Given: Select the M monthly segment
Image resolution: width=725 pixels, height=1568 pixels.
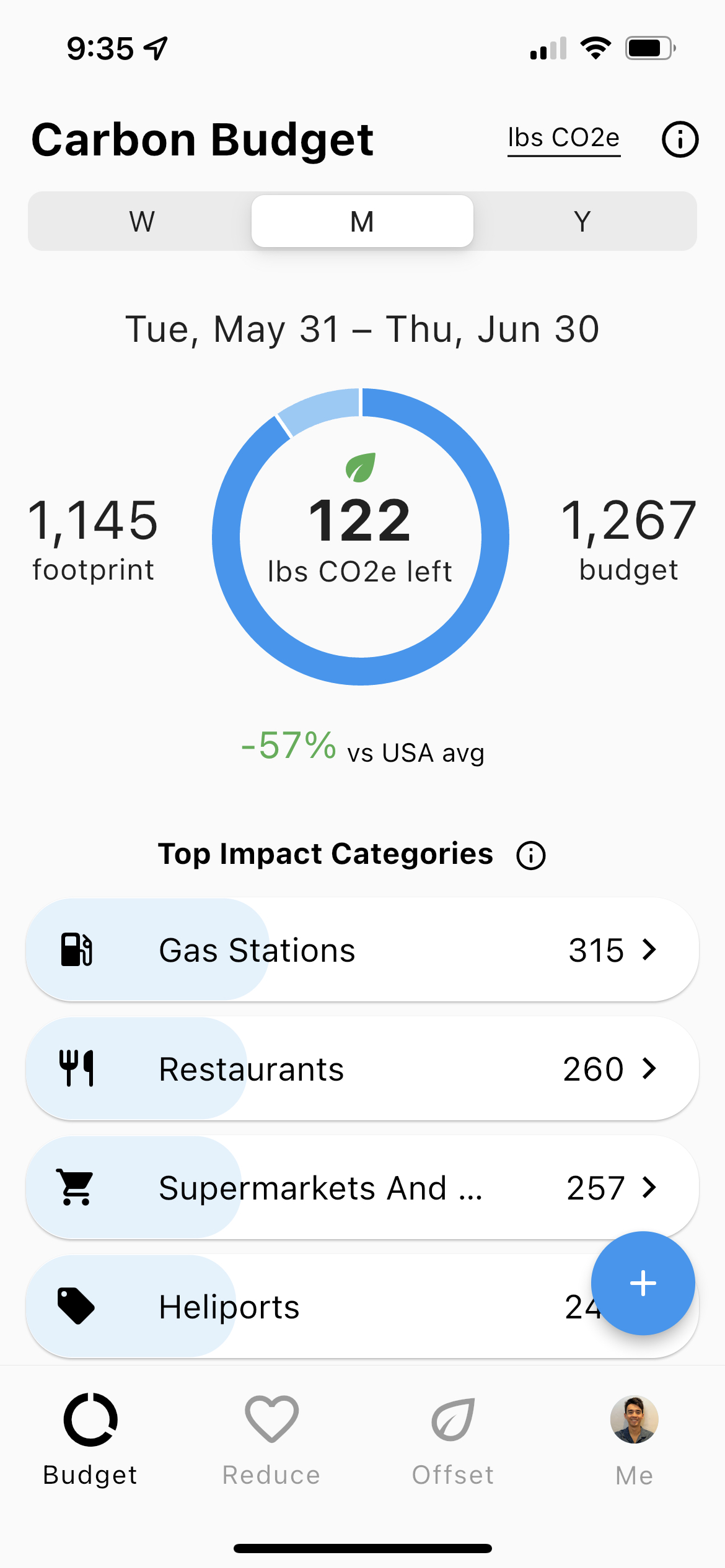Looking at the screenshot, I should click(362, 221).
